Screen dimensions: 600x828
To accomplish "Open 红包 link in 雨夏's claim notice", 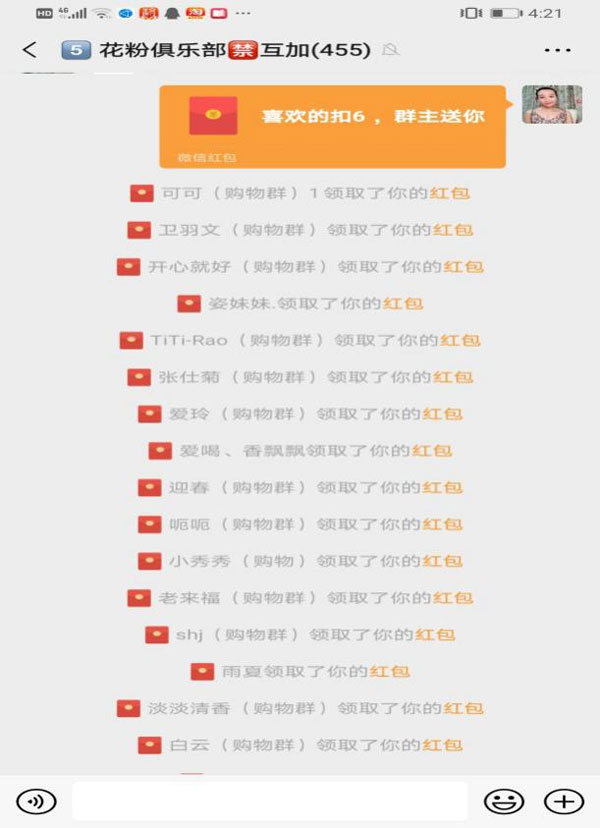I will [x=390, y=671].
